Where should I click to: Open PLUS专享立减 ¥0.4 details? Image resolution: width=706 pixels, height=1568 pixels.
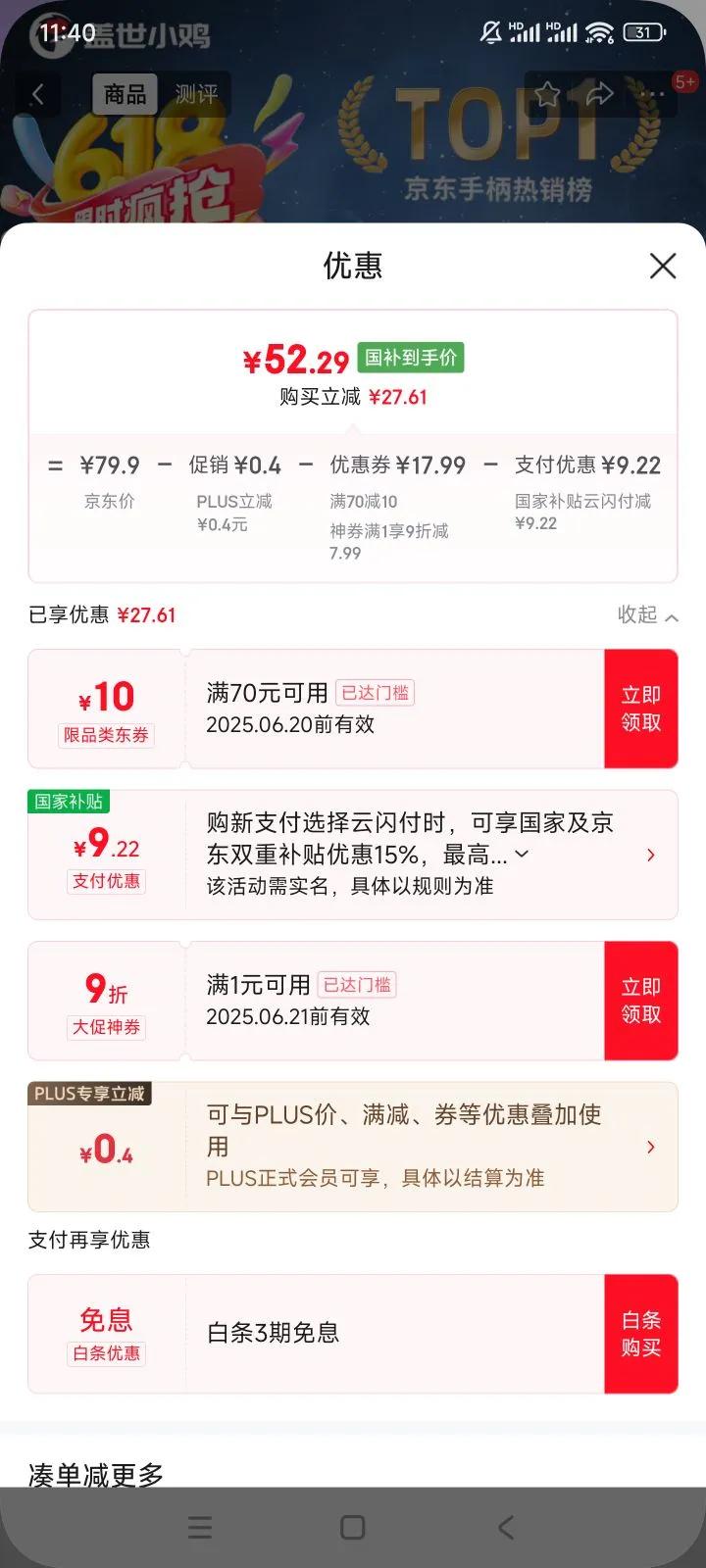[651, 1147]
